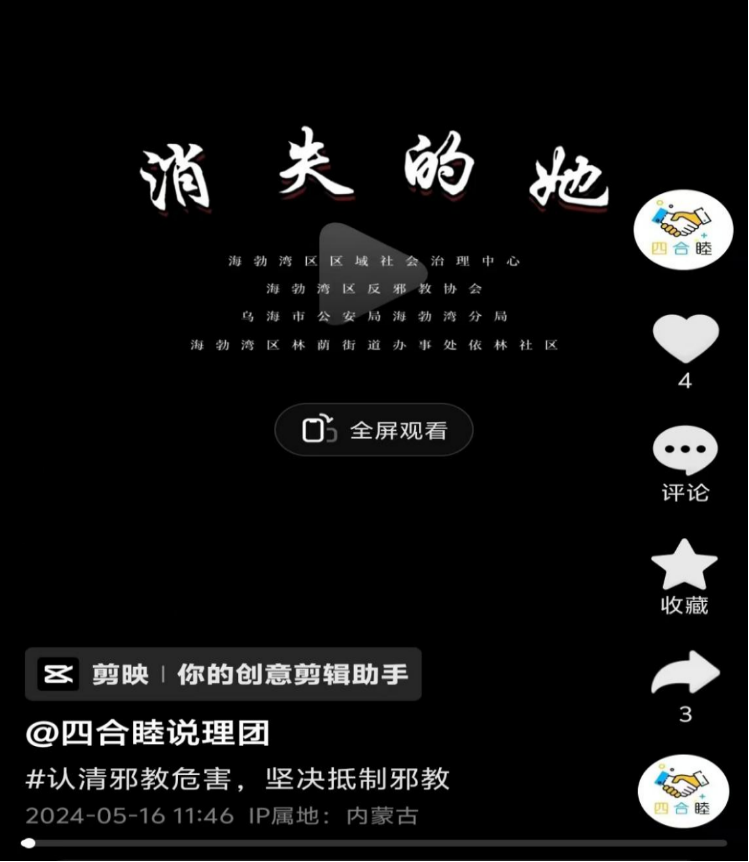Open the round music disc icon

click(684, 790)
